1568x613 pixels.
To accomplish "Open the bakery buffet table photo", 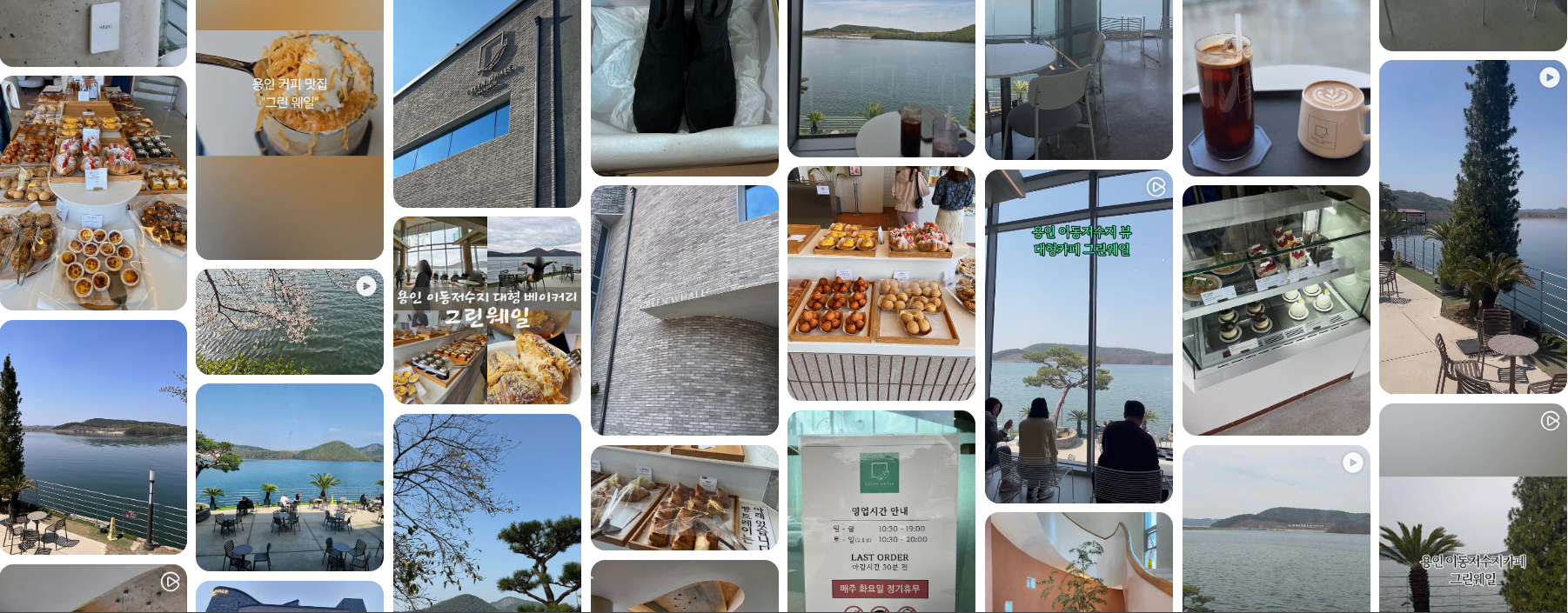I will [x=93, y=193].
